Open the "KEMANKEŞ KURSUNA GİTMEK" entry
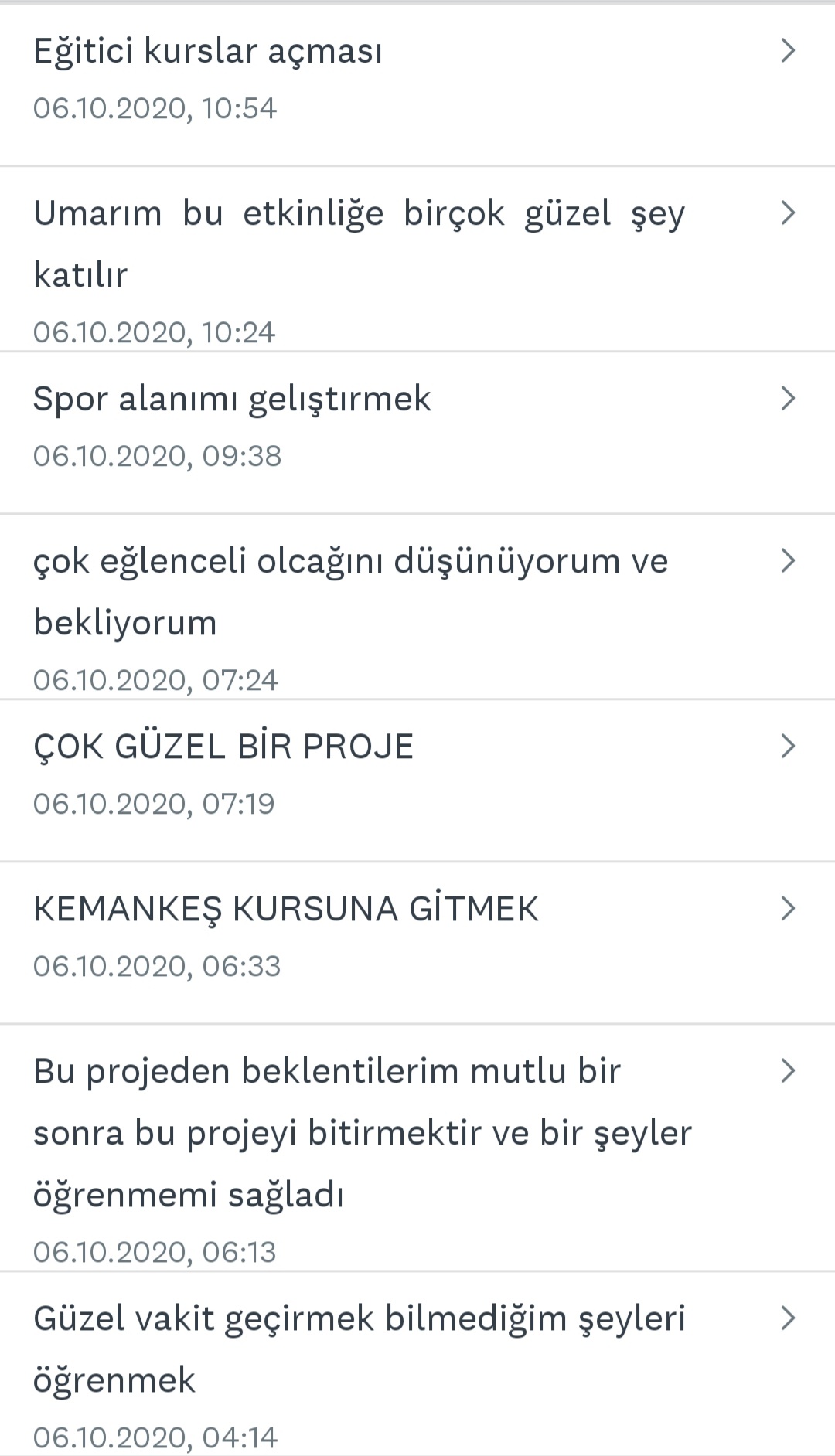The height and width of the screenshot is (1456, 835). tap(288, 908)
